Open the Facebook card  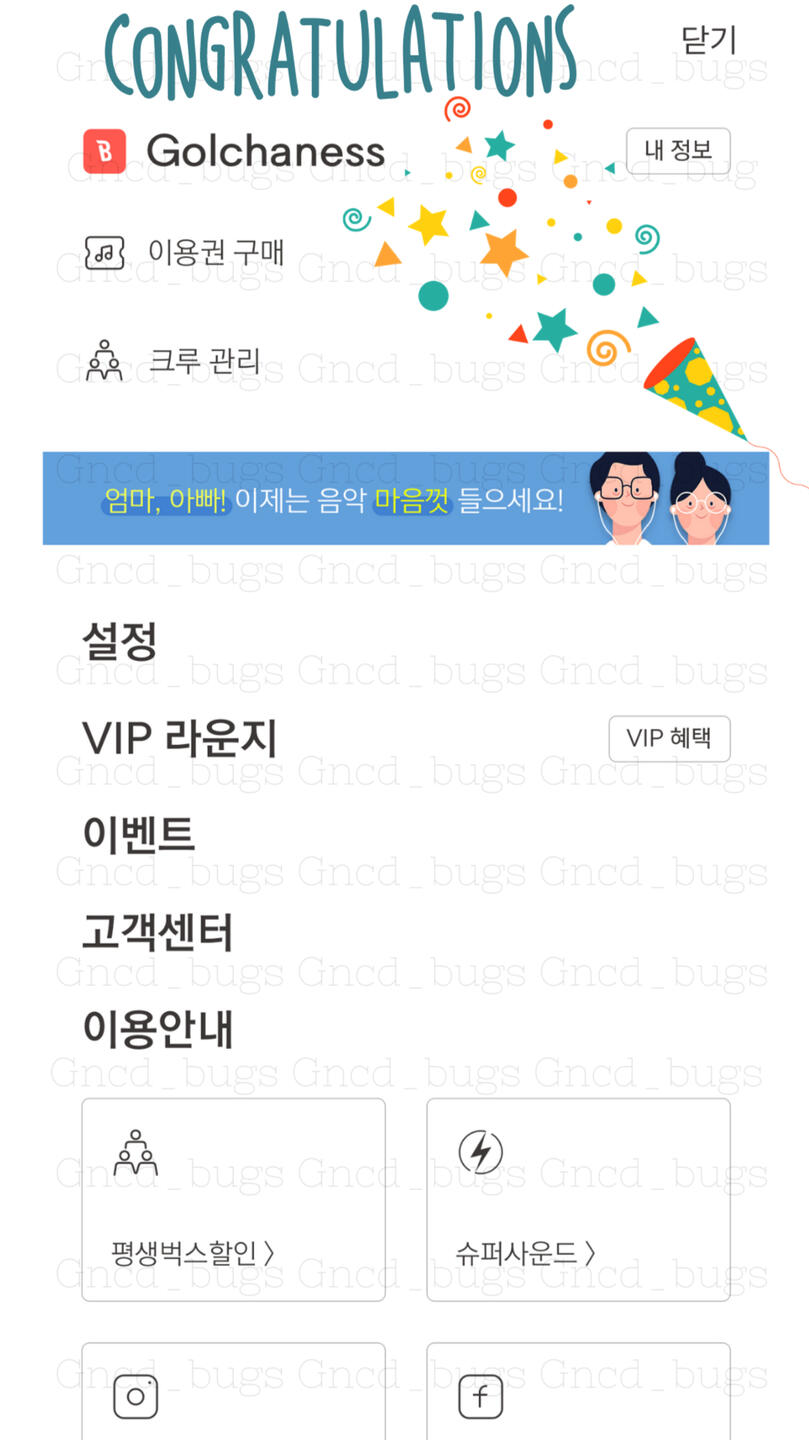pos(578,1391)
